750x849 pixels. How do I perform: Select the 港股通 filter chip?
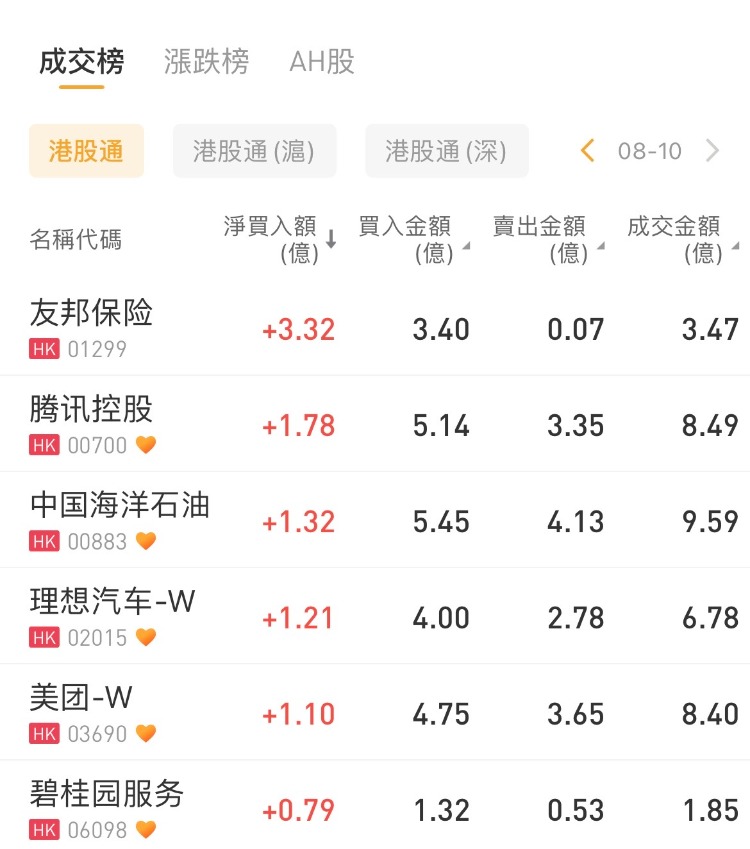(x=86, y=151)
